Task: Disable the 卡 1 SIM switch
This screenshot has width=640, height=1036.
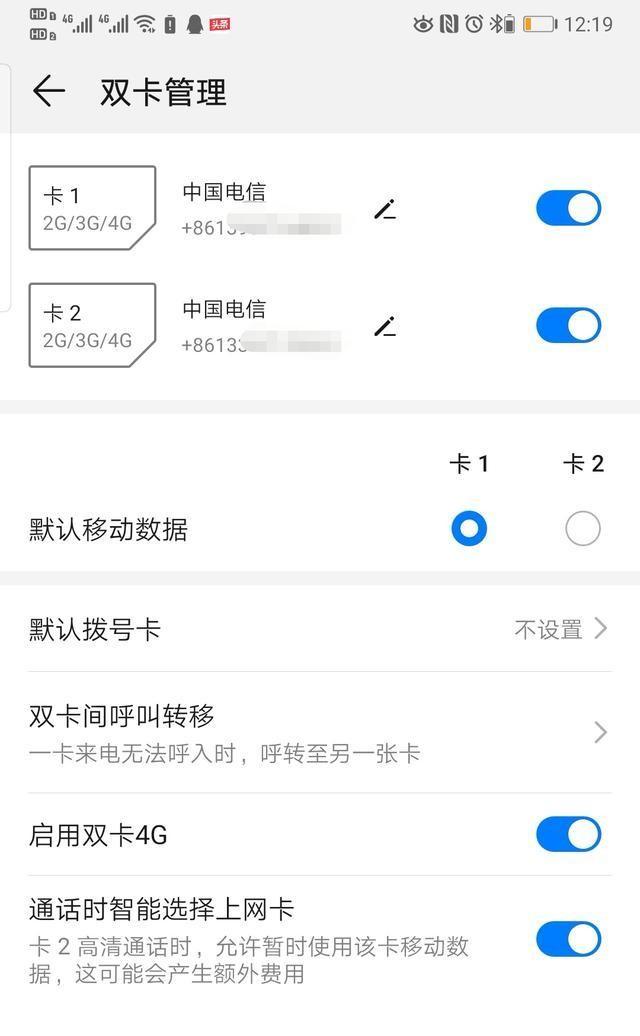Action: pyautogui.click(x=568, y=208)
